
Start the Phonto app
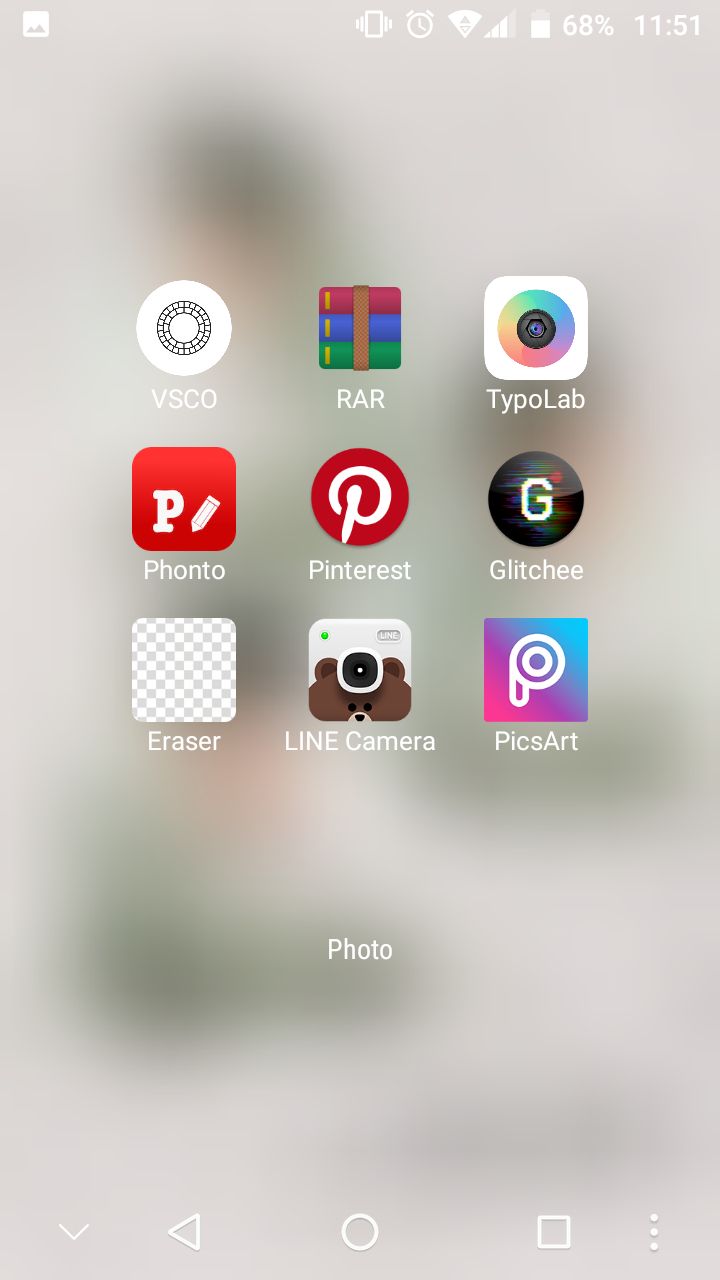(184, 499)
